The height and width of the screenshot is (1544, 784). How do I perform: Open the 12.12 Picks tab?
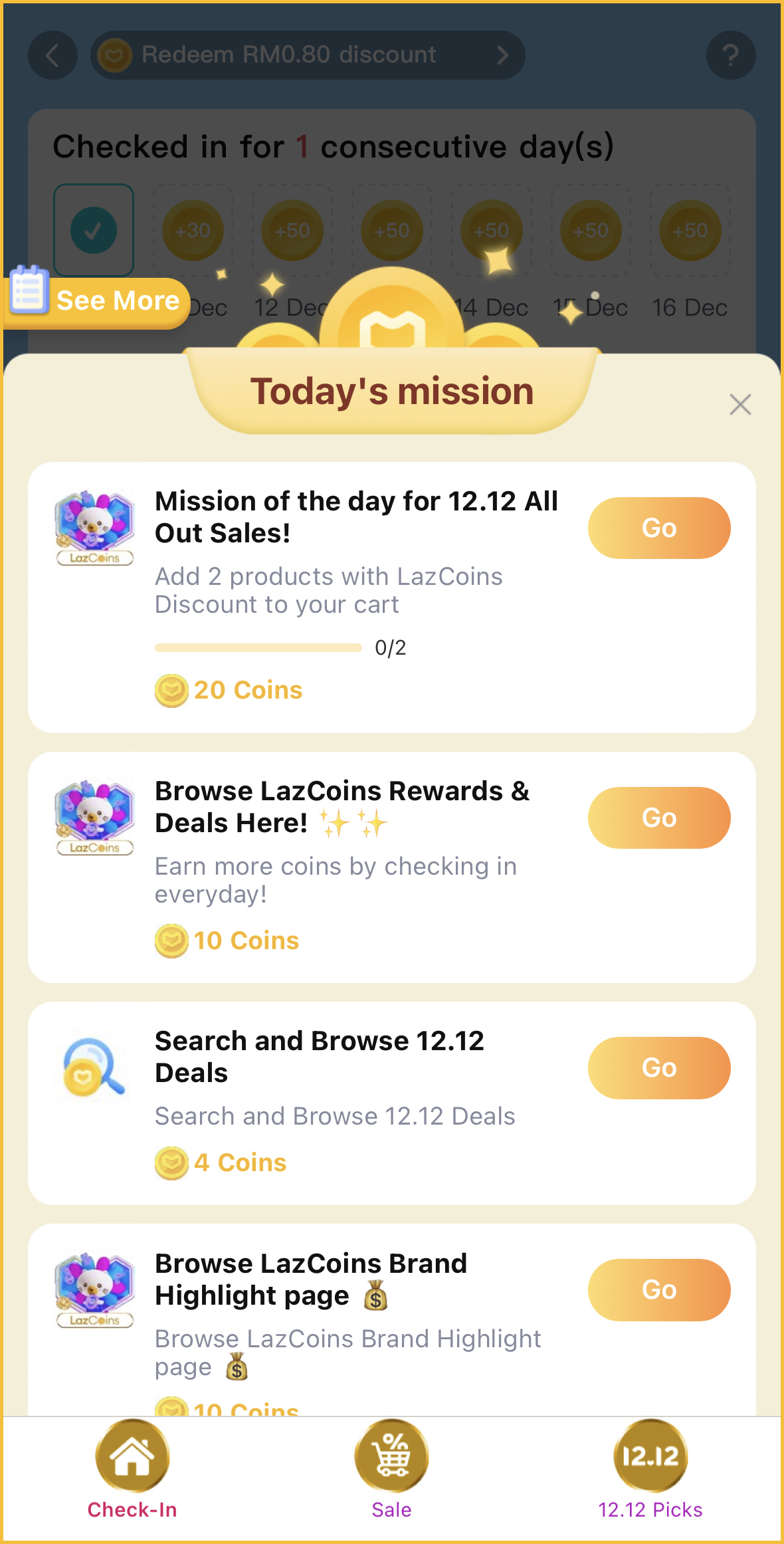click(650, 1470)
